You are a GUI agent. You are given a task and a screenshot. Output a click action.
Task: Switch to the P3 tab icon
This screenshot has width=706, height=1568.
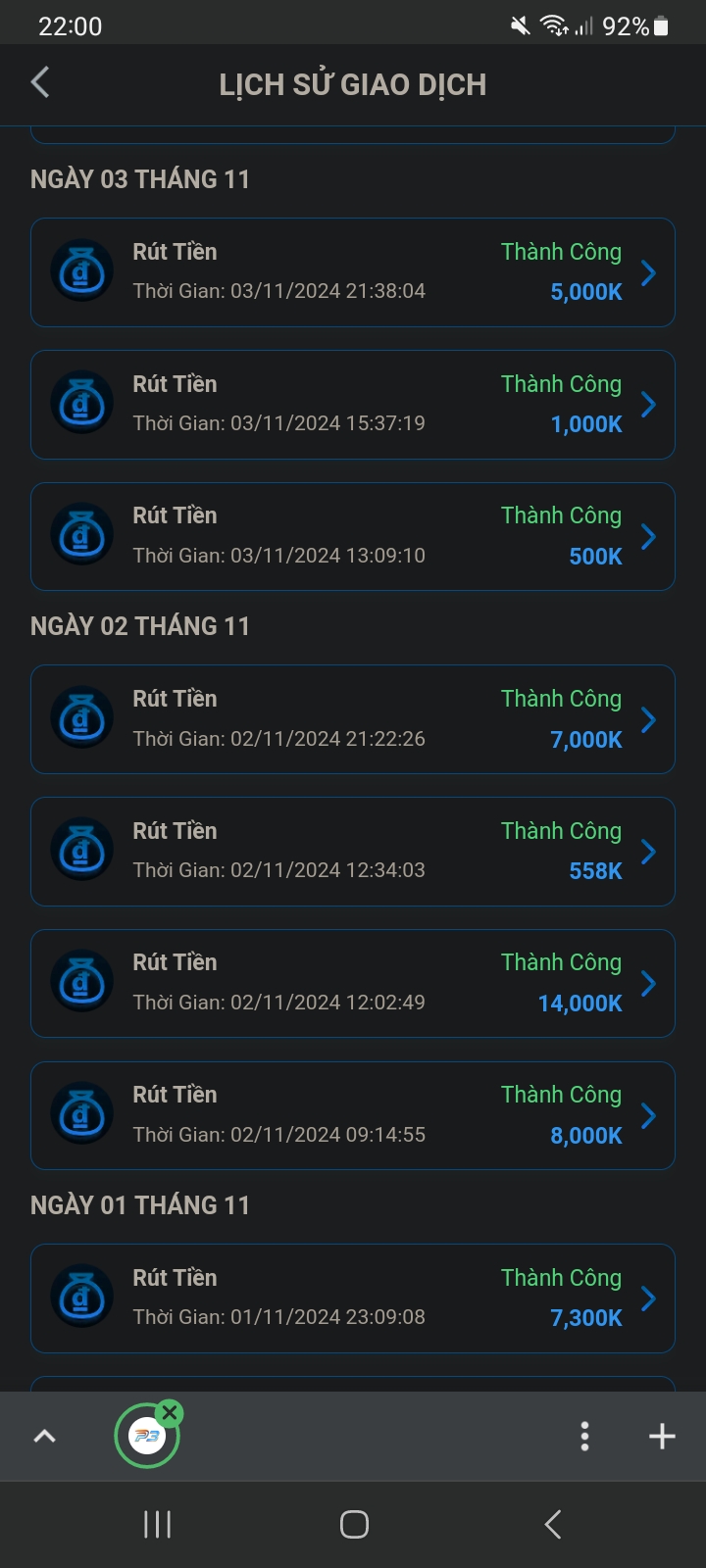pyautogui.click(x=146, y=1438)
